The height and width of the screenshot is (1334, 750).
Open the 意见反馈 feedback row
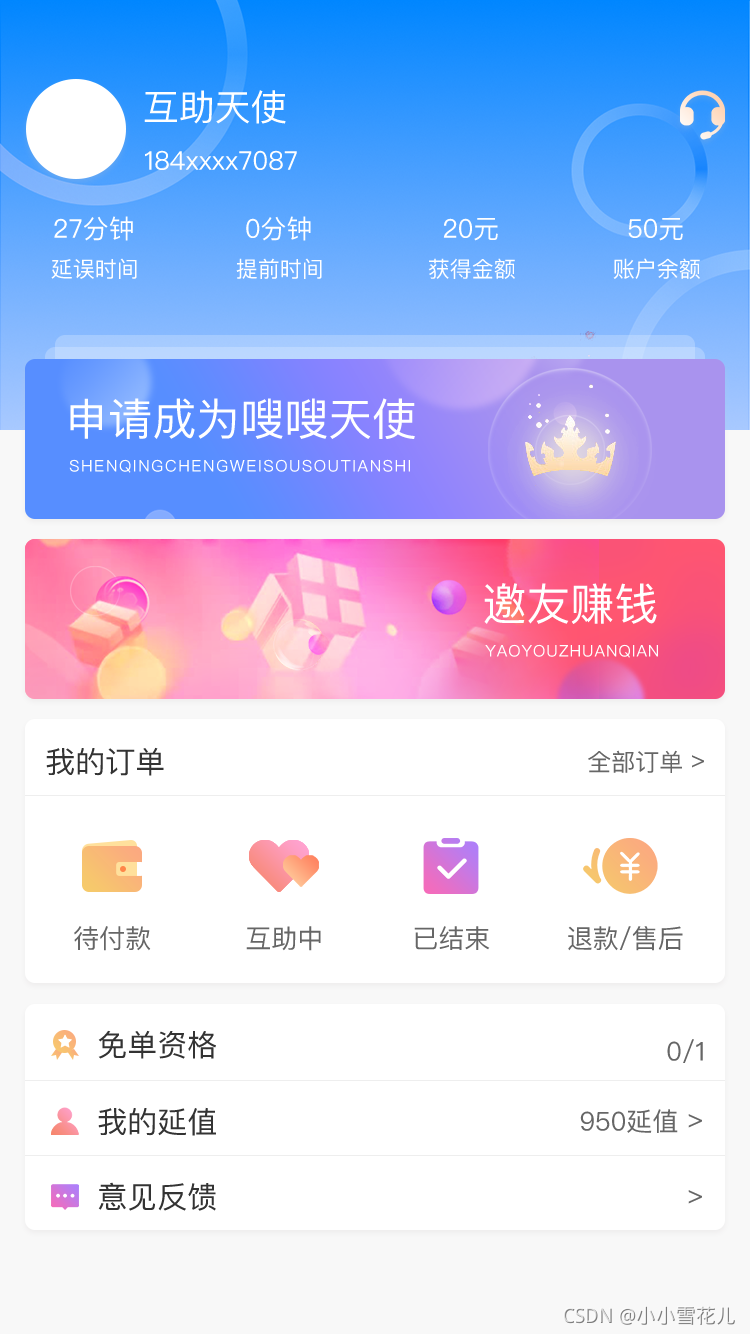[x=375, y=1196]
